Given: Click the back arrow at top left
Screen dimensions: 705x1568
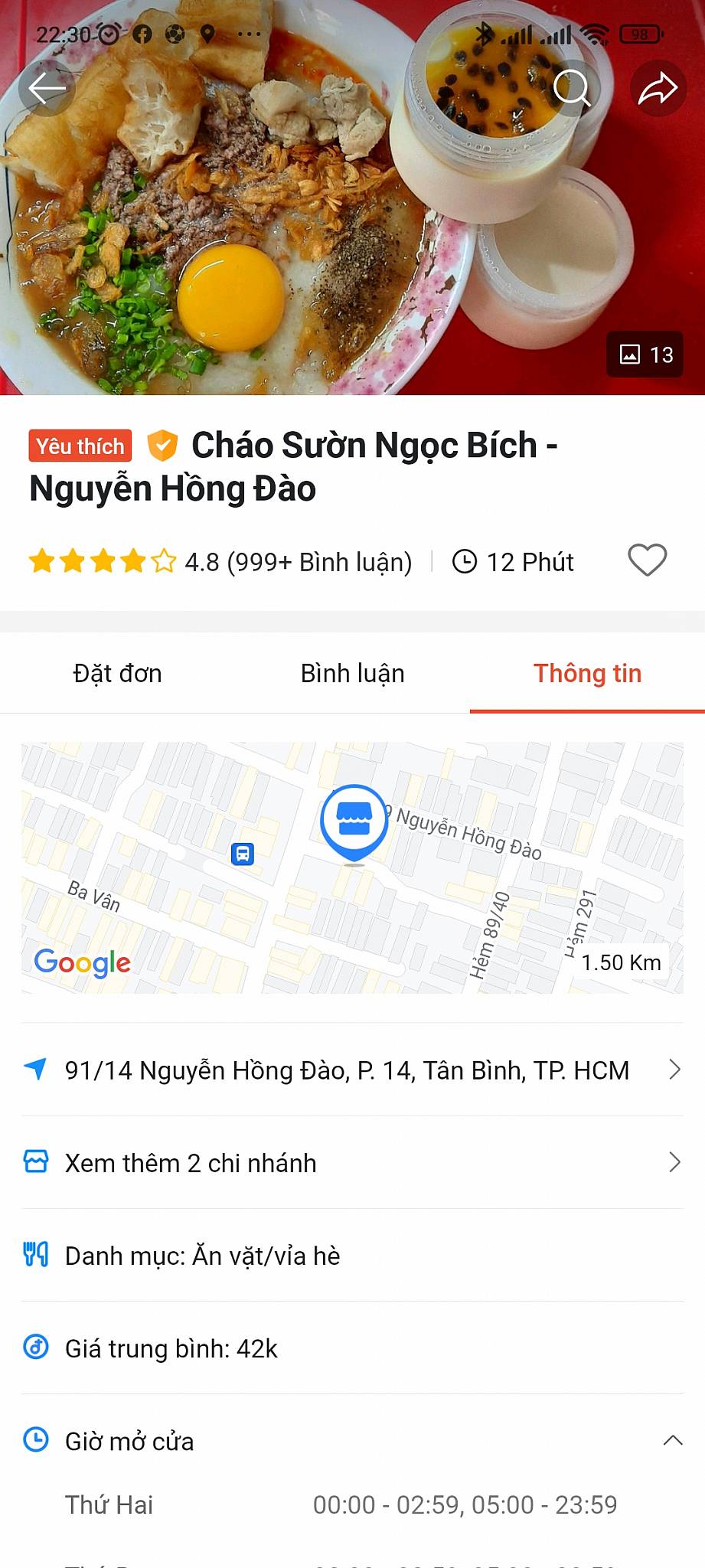Looking at the screenshot, I should coord(47,88).
